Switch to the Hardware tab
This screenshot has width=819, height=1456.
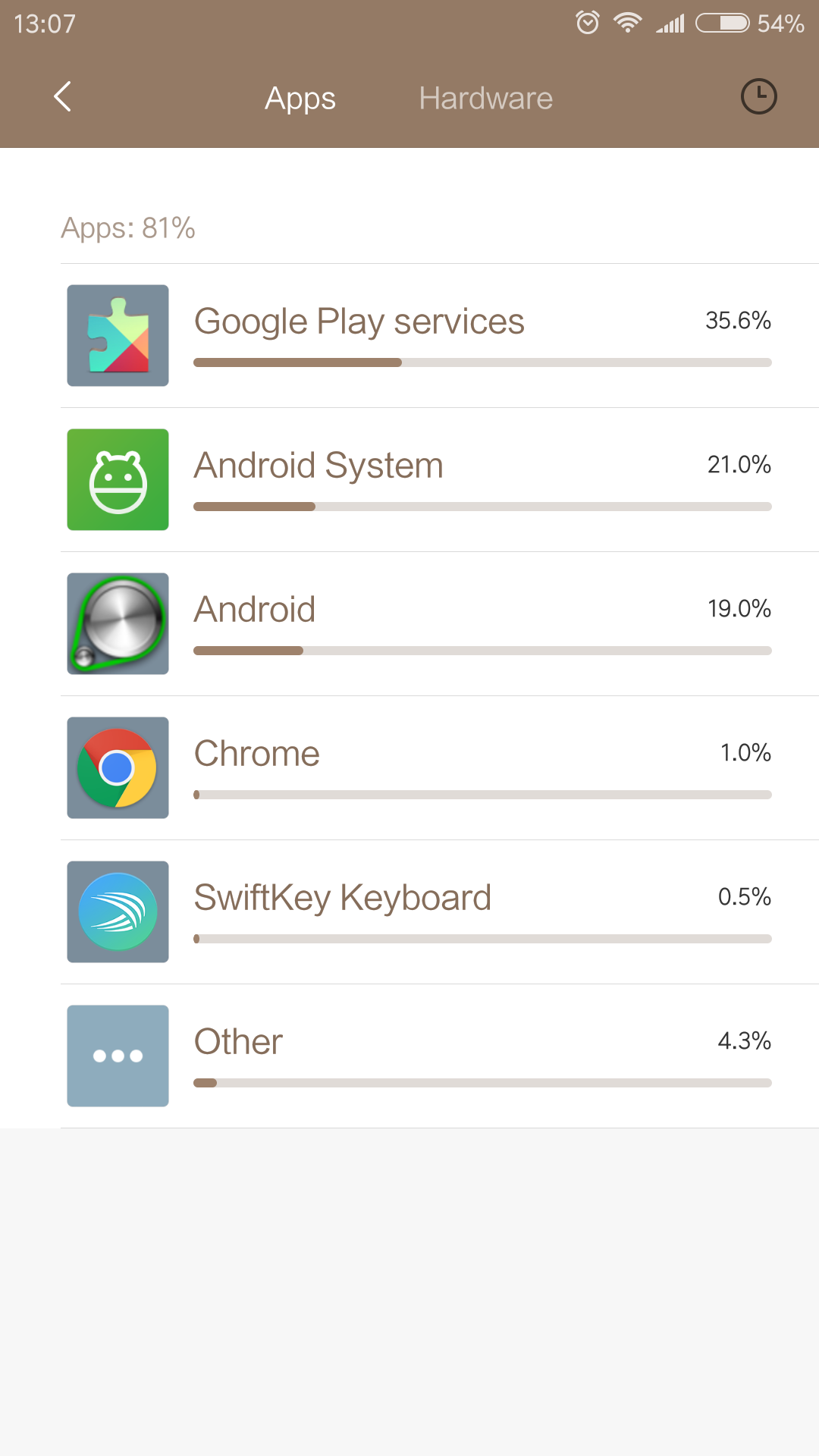[x=485, y=99]
